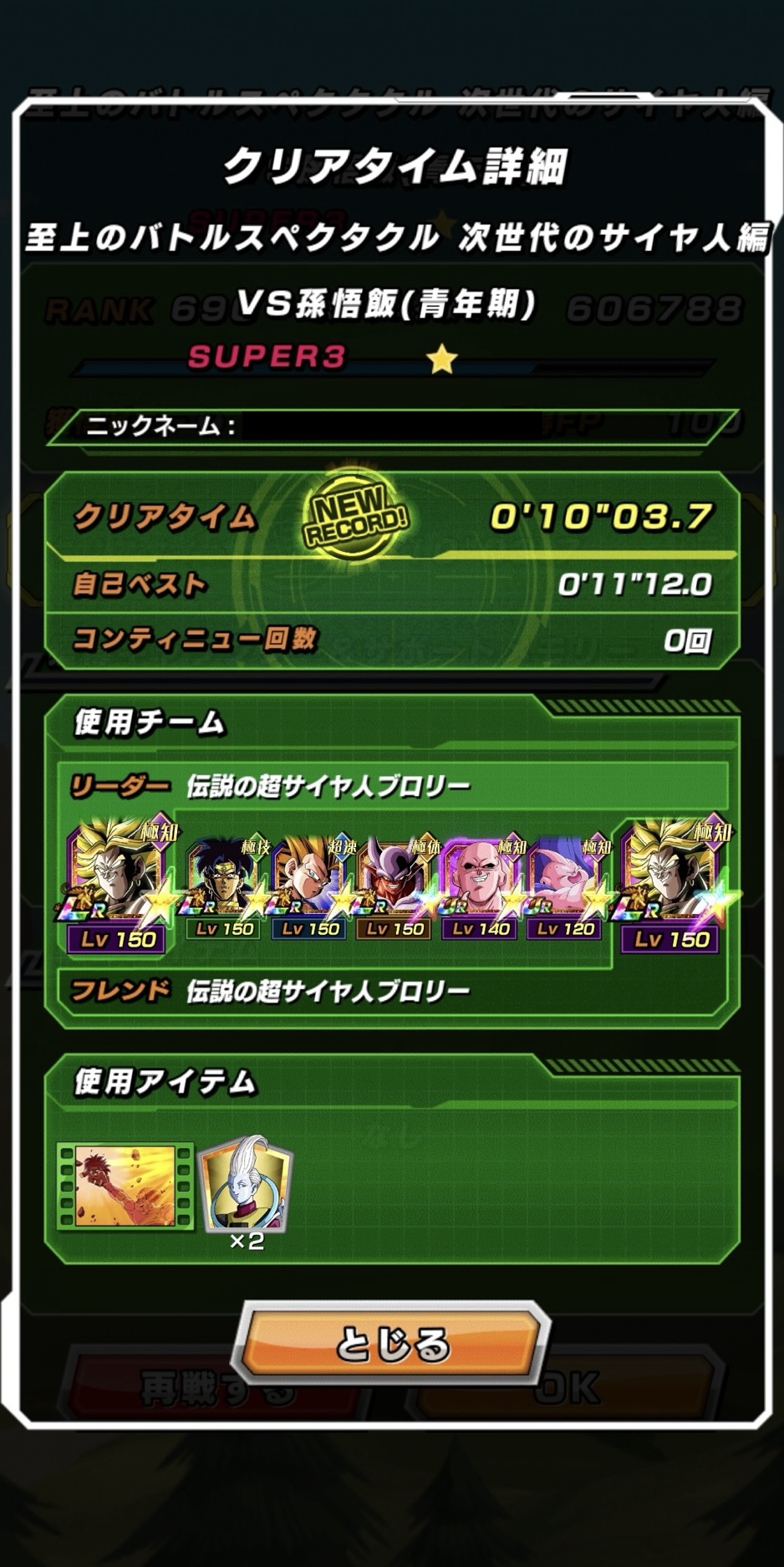Image resolution: width=784 pixels, height=1567 pixels.
Task: Select the film-strip support memory item
Action: point(125,1187)
